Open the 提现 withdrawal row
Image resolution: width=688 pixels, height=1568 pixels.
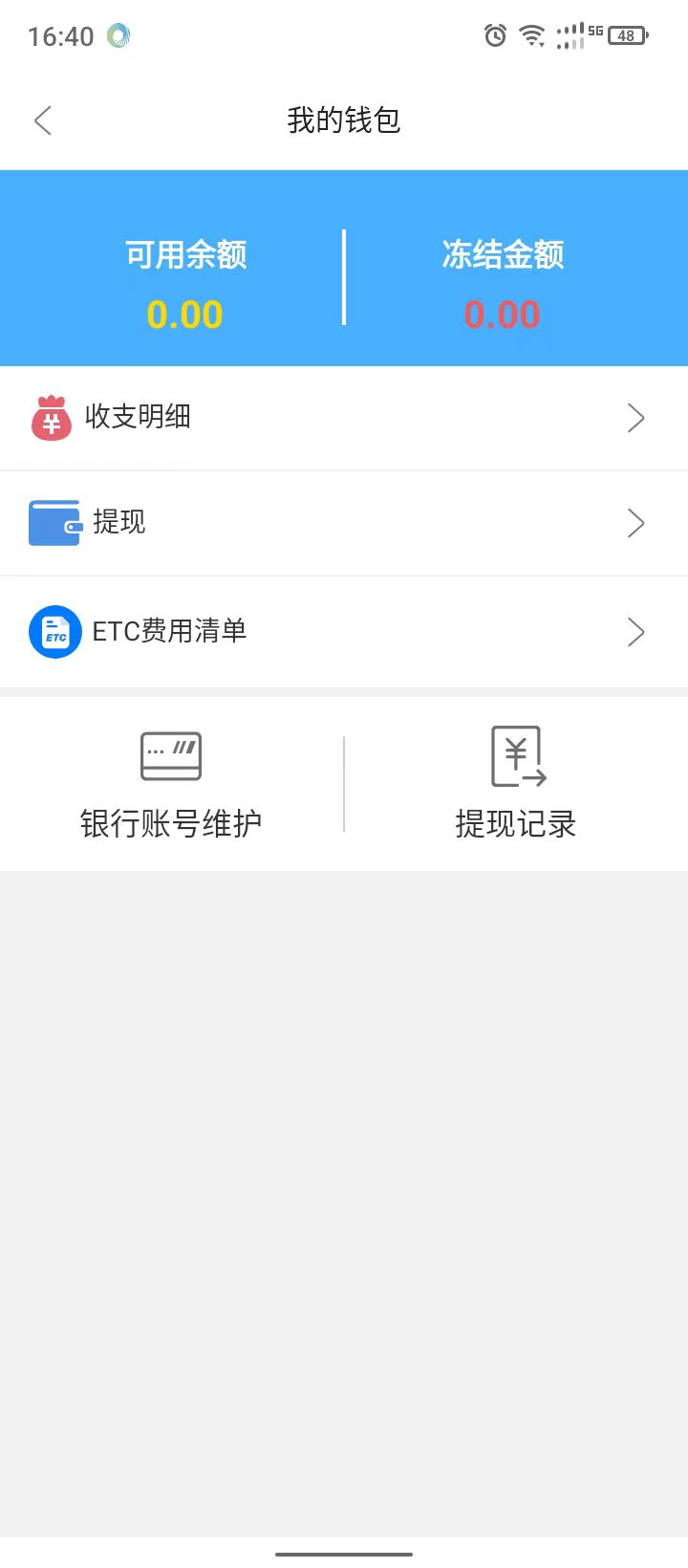click(344, 523)
